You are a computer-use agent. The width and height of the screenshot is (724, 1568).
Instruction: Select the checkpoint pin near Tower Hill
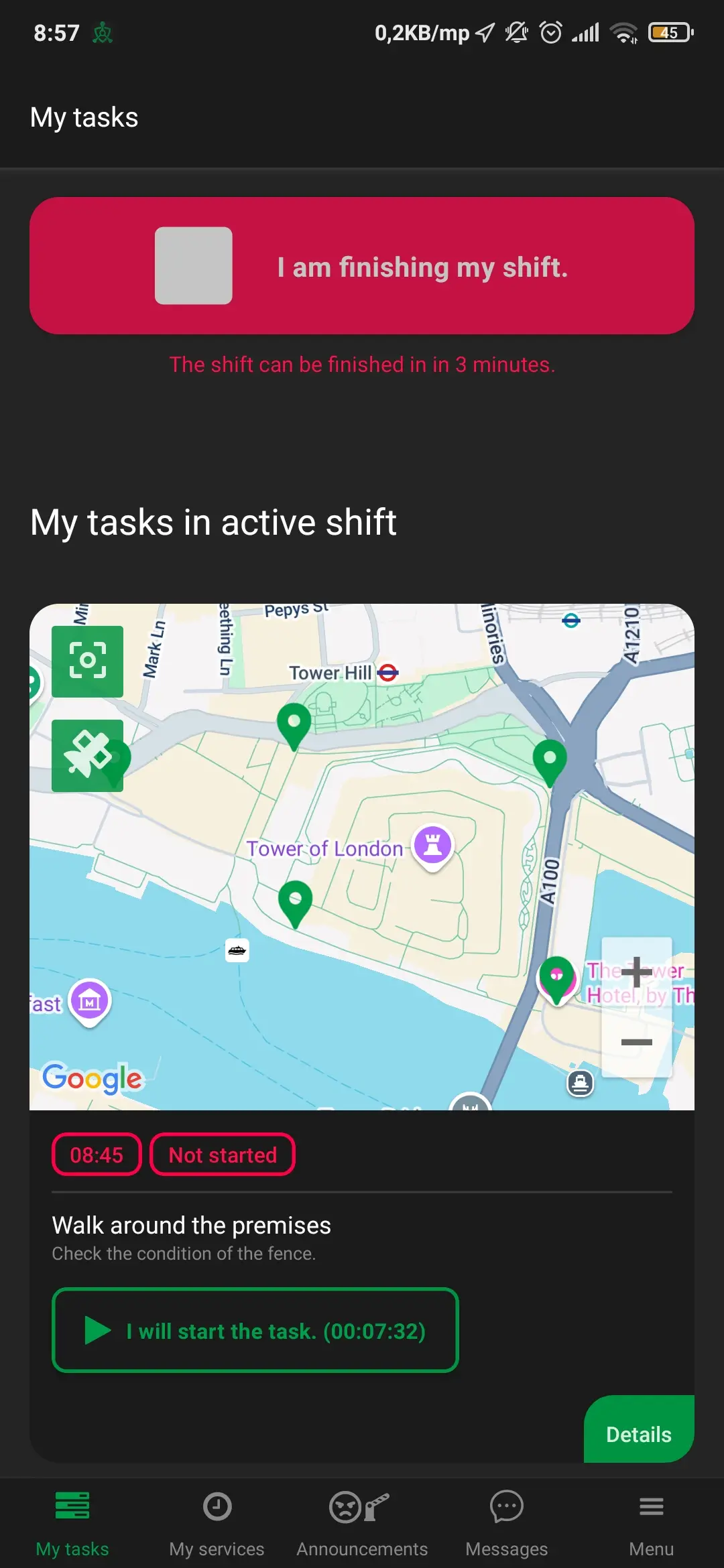(294, 724)
